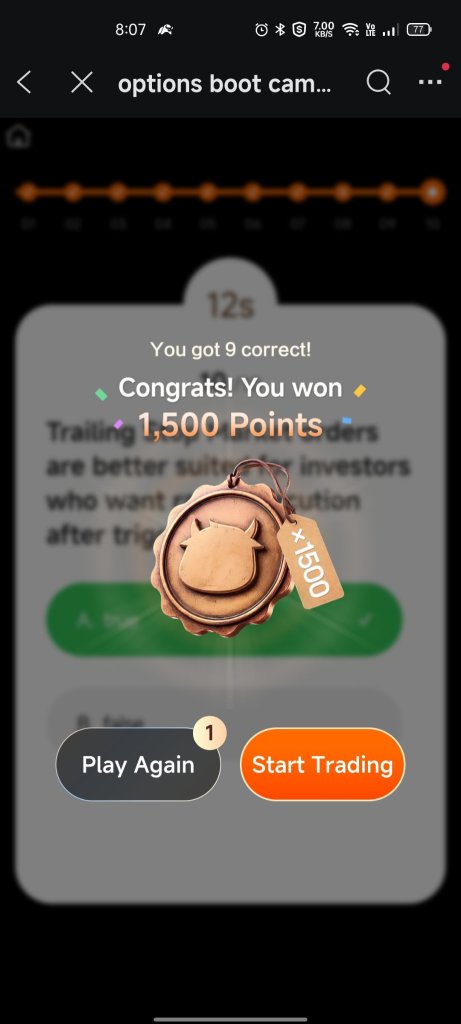Viewport: 461px width, 1024px height.
Task: Go back using the top-left arrow
Action: (24, 83)
